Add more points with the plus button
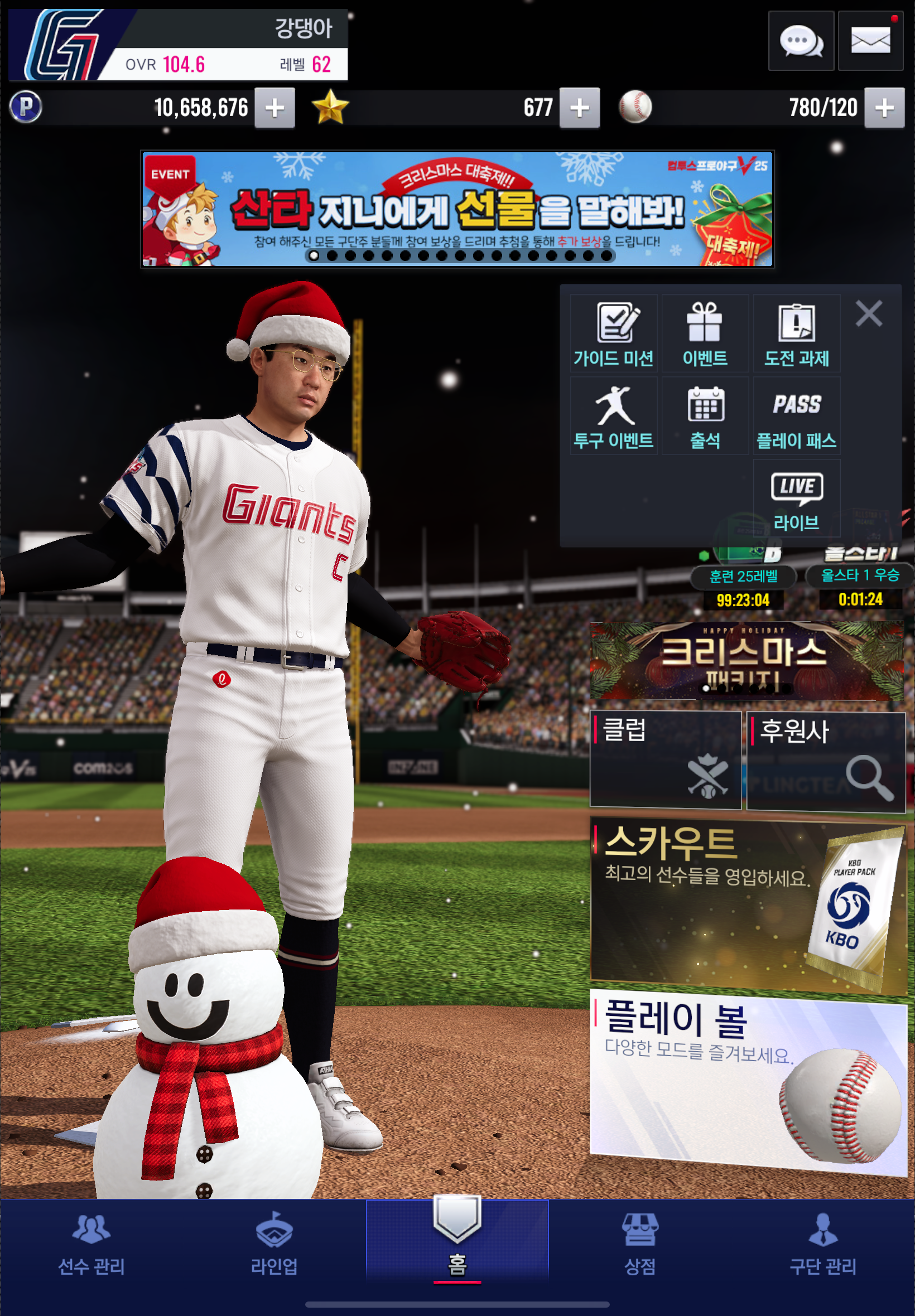 274,108
